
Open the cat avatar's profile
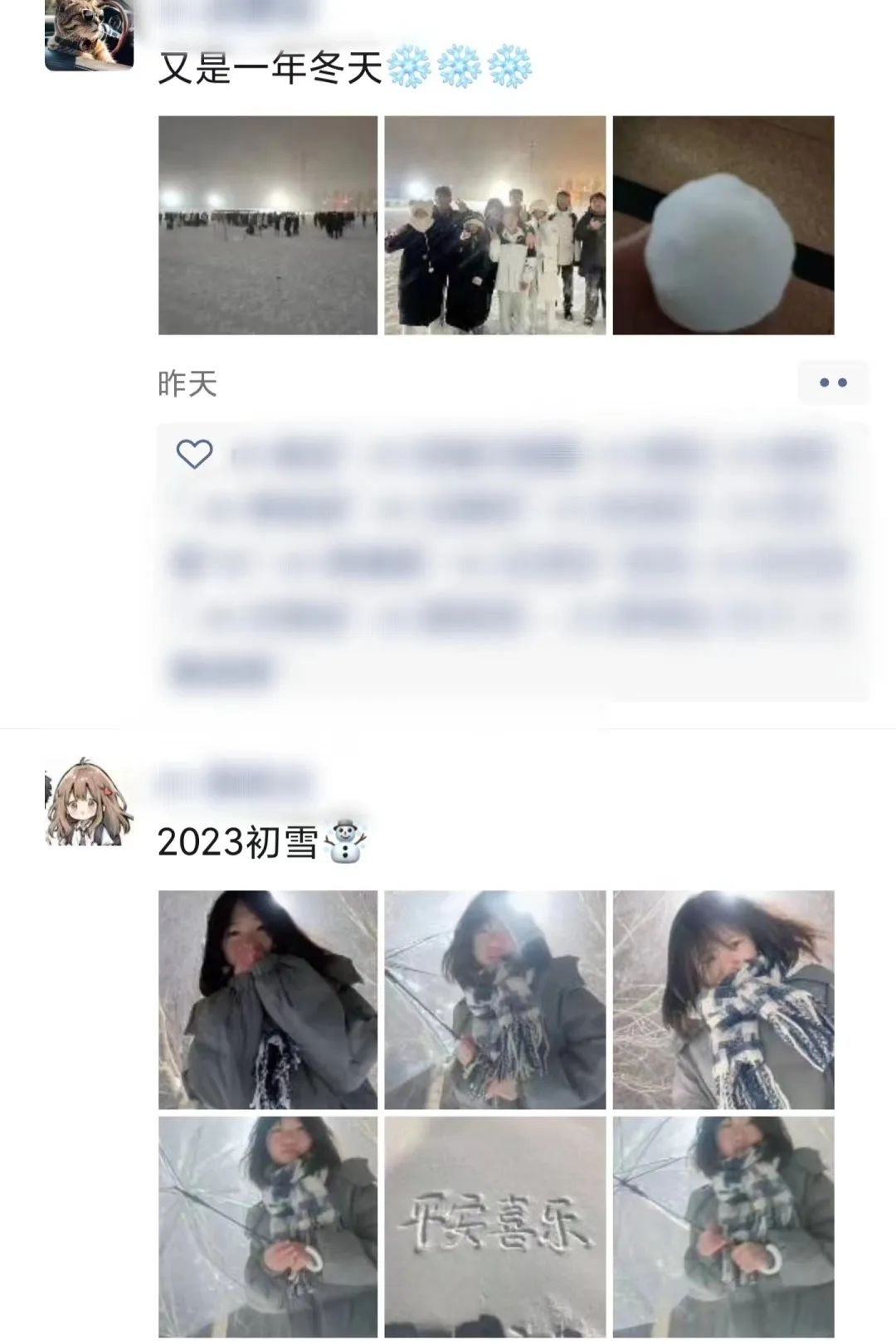89,35
